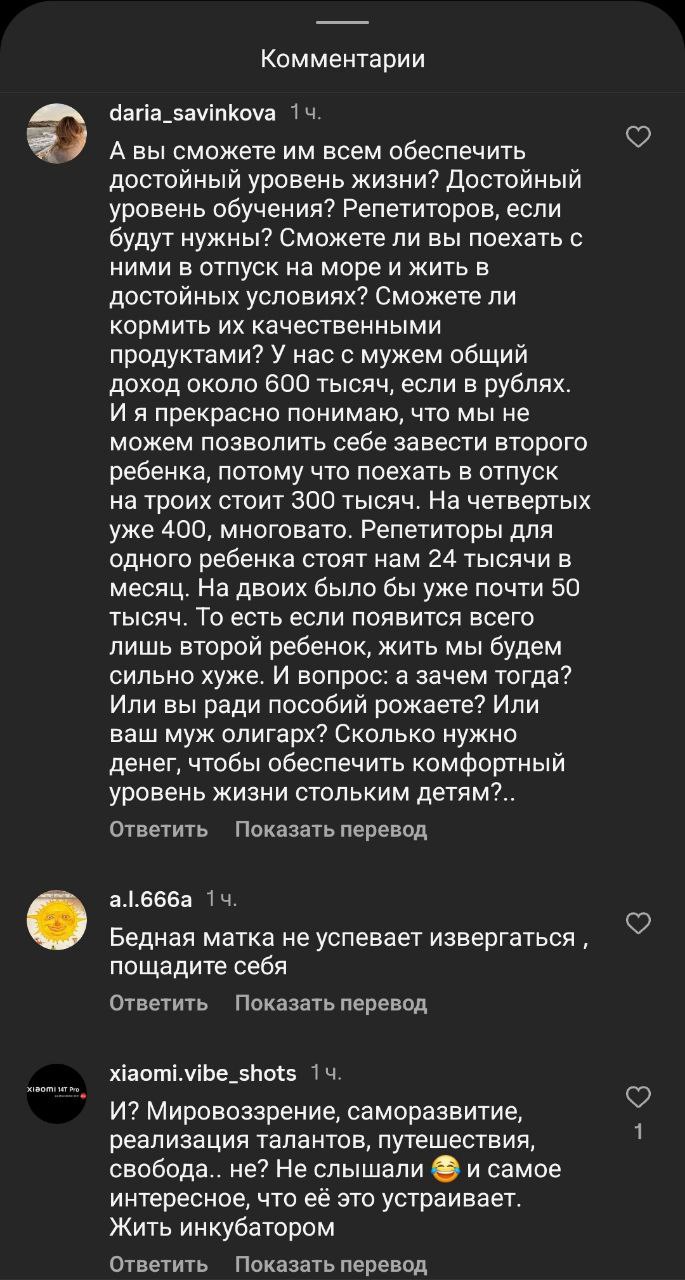
Task: Open the daria_savinkova username link
Action: coord(192,113)
